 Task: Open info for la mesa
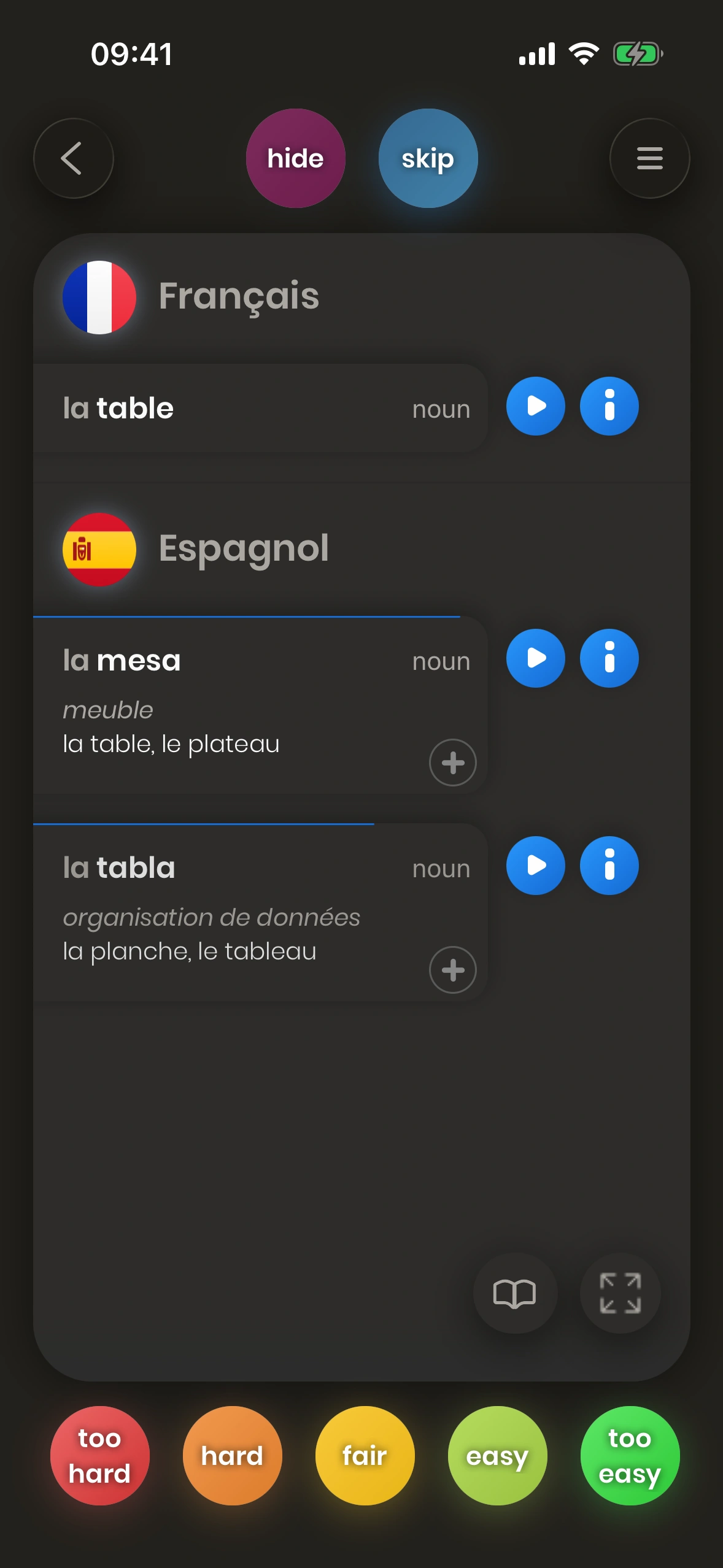click(x=609, y=658)
